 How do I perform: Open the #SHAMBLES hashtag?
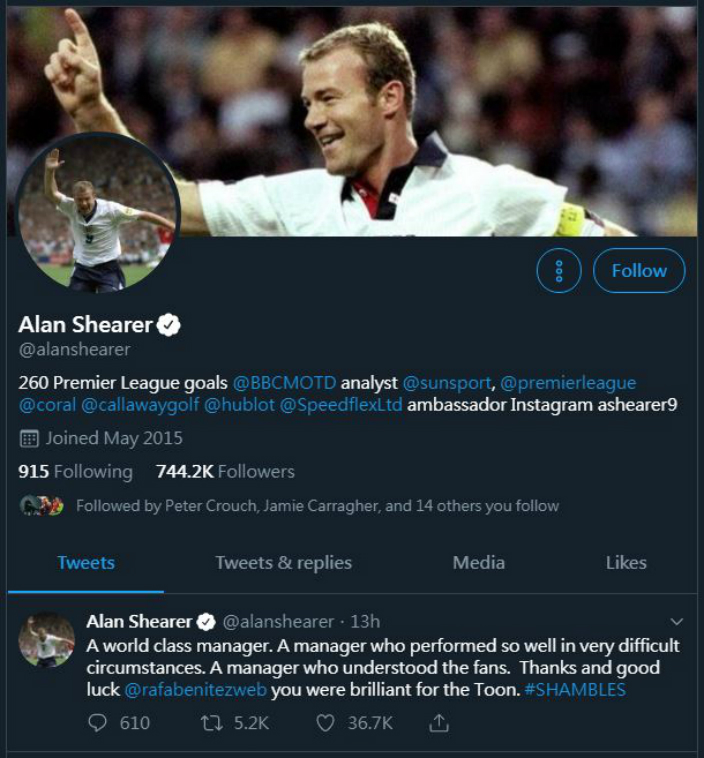pyautogui.click(x=574, y=690)
